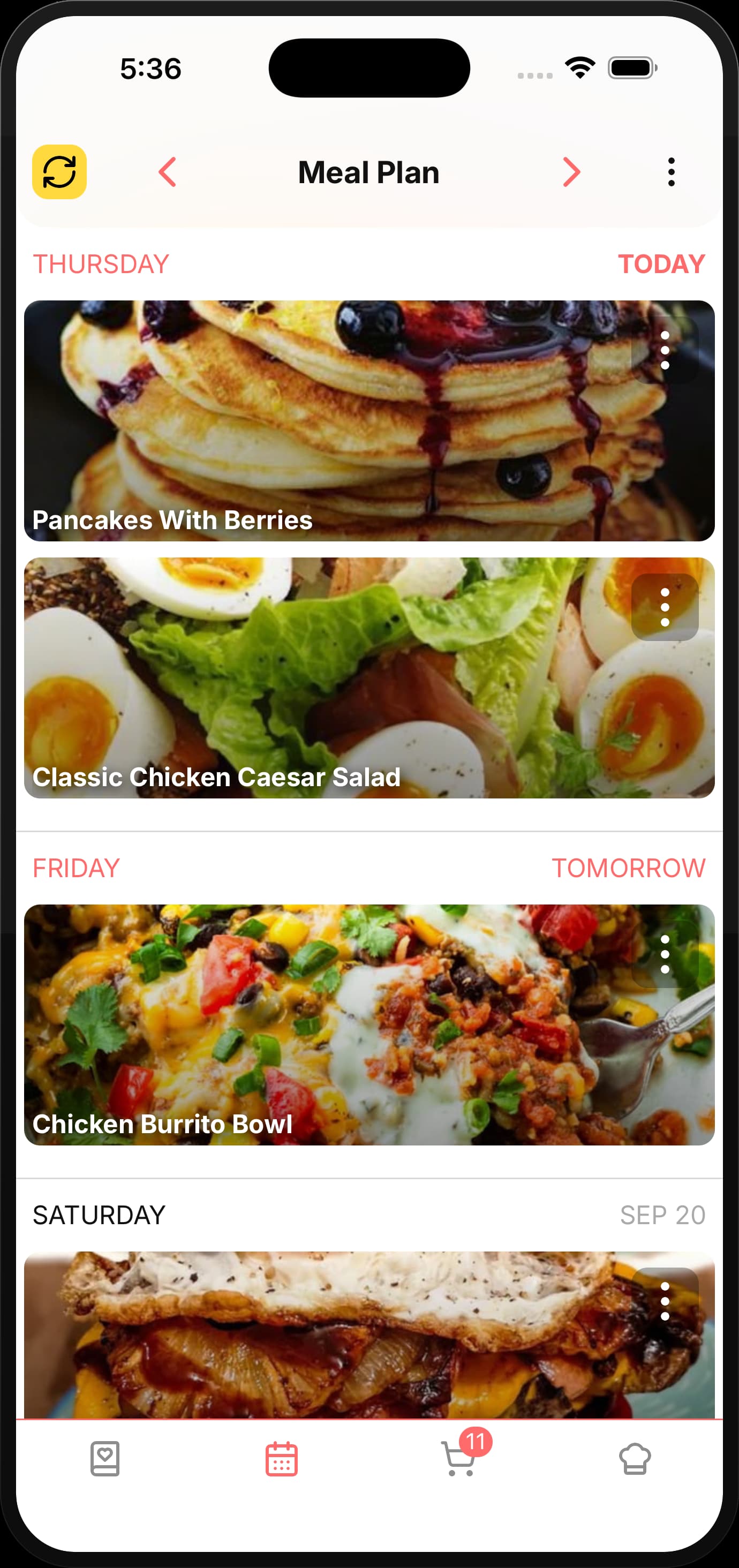
Task: Open options for Classic Chicken Caesar Salad
Action: point(665,607)
